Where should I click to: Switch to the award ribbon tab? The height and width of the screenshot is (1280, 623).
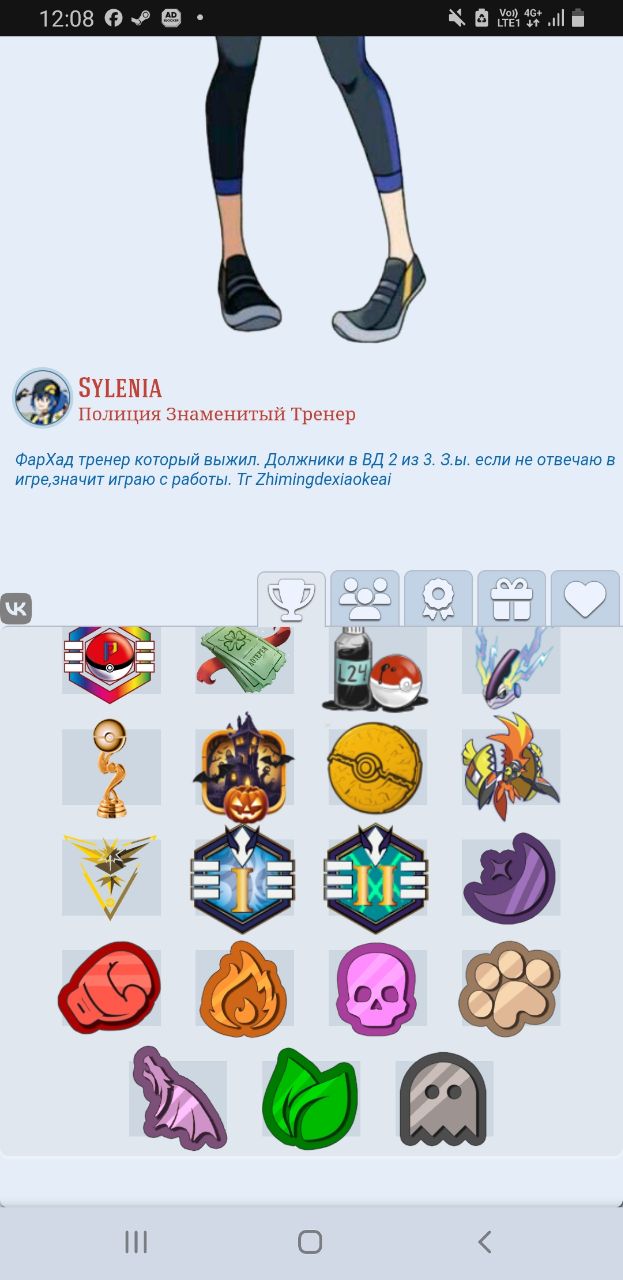(438, 599)
